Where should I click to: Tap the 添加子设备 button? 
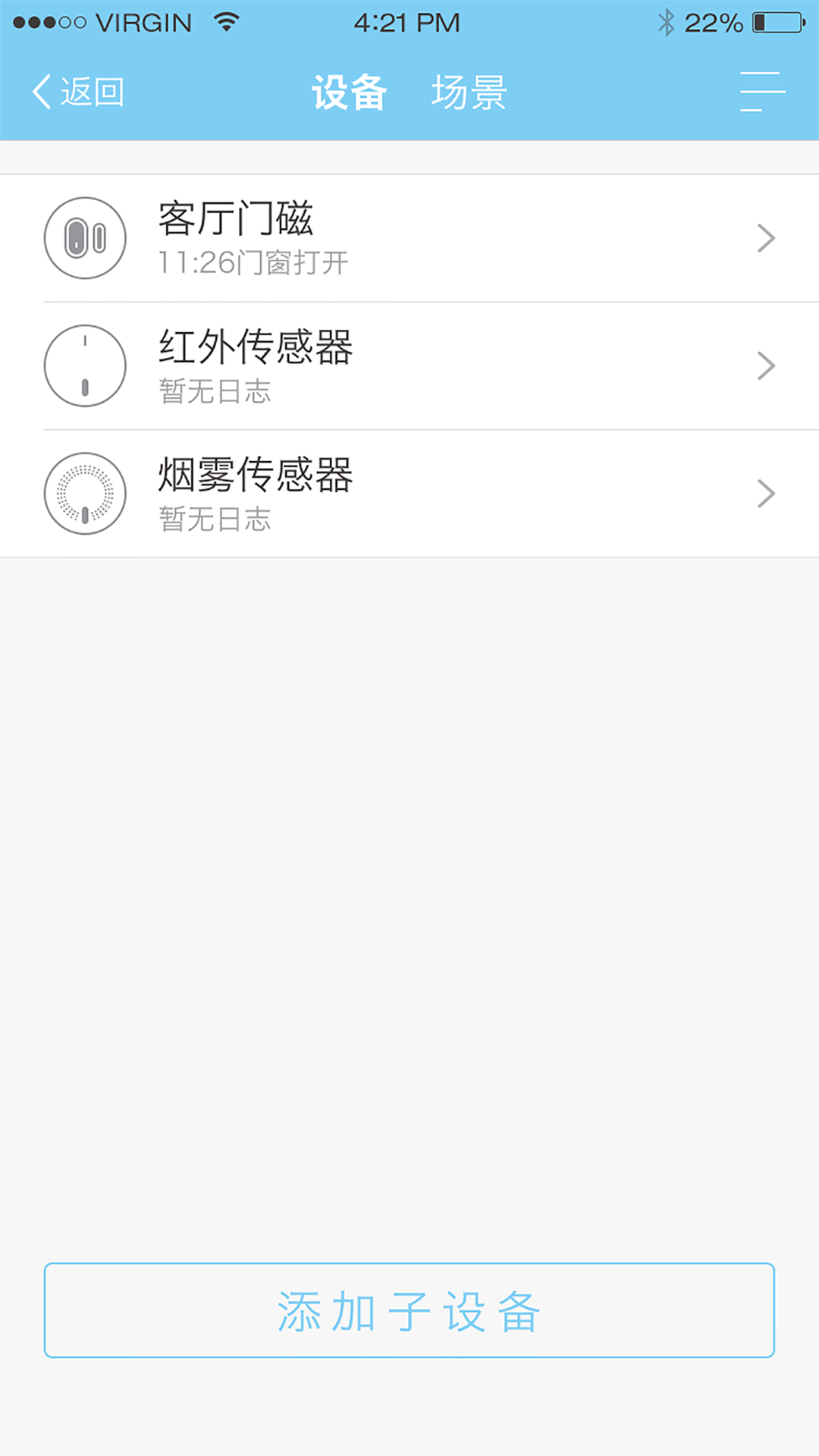coord(409,1310)
